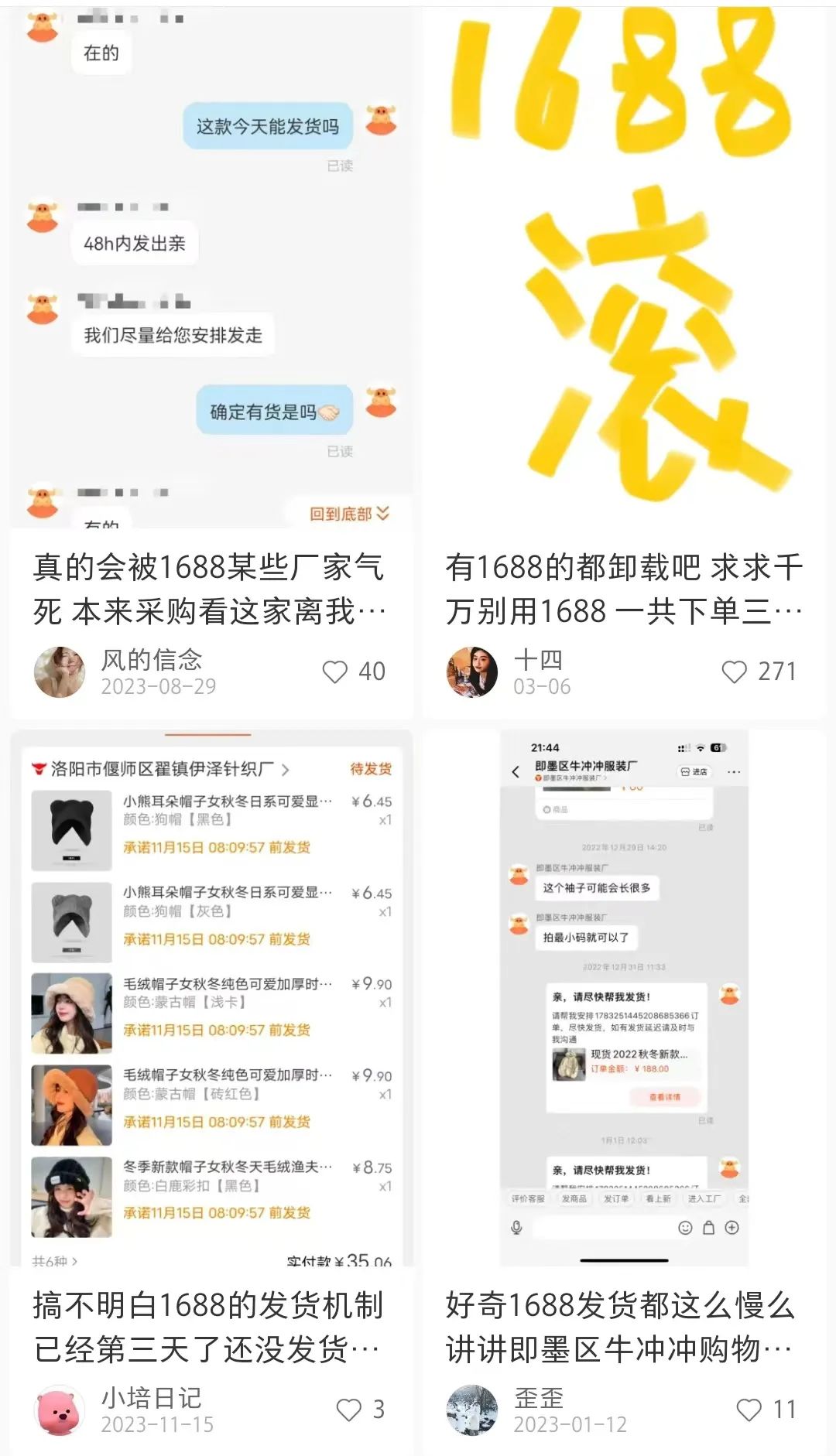Open the post about 1688厂家气死

pos(209,589)
